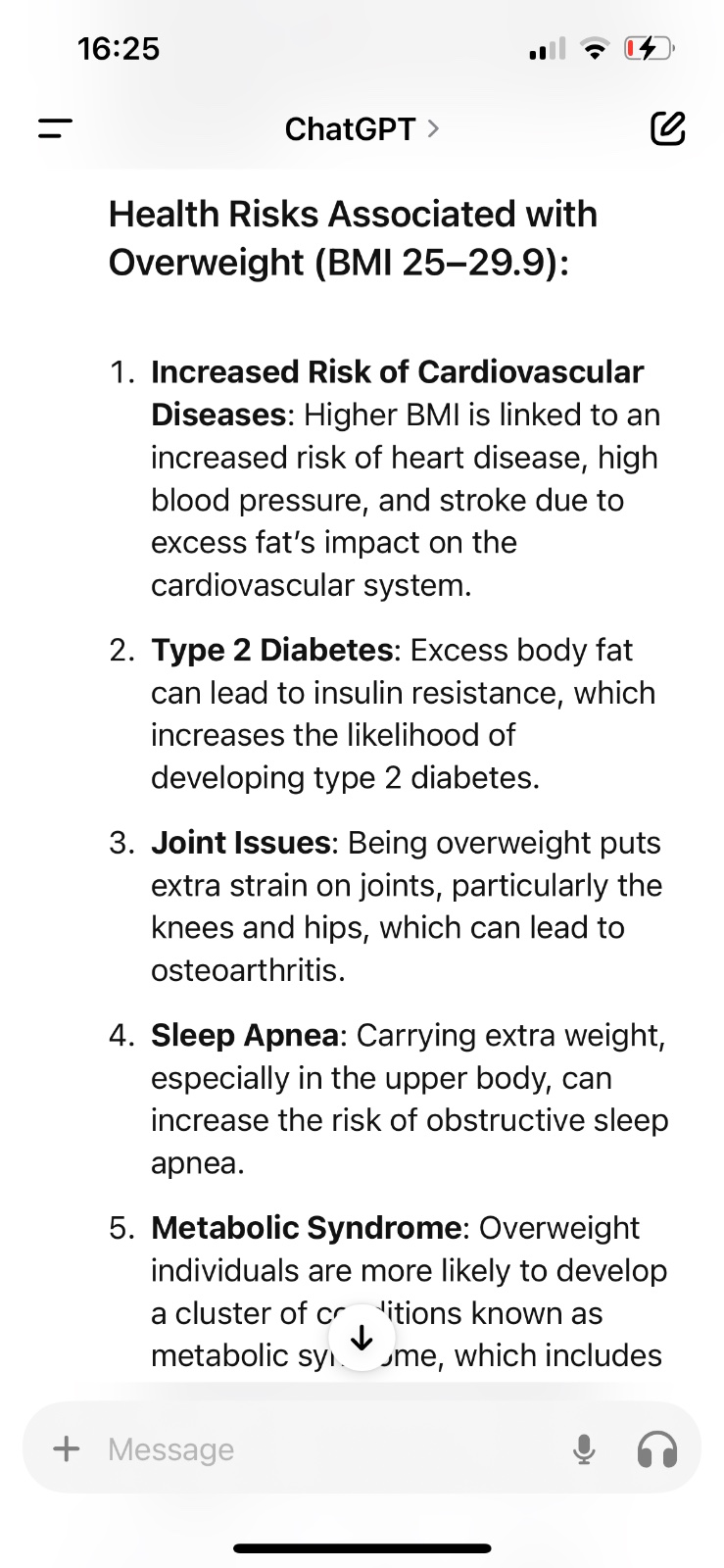724x1568 pixels.
Task: Jump to bottom with the down arrow
Action: [362, 1337]
